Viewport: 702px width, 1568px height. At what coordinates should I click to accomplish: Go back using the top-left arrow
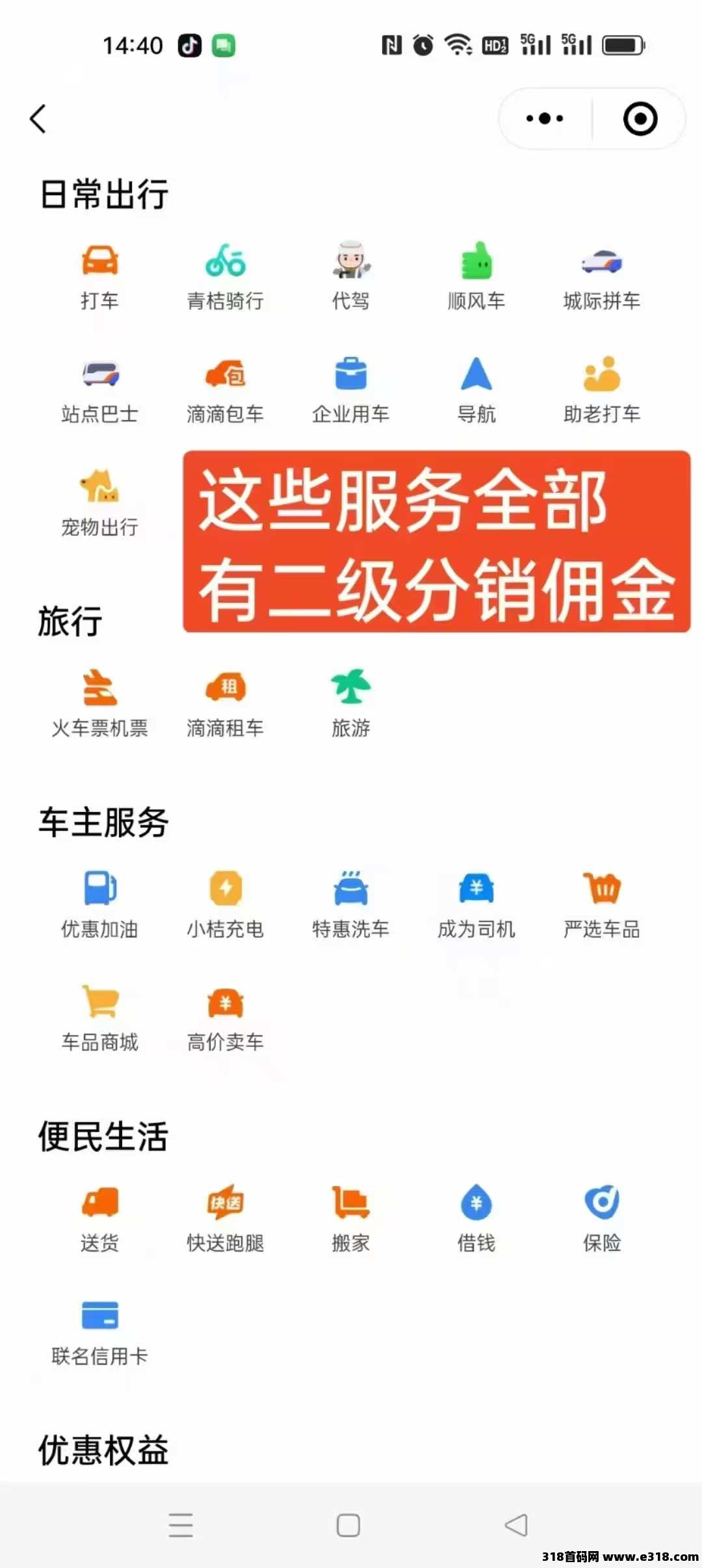coord(39,119)
